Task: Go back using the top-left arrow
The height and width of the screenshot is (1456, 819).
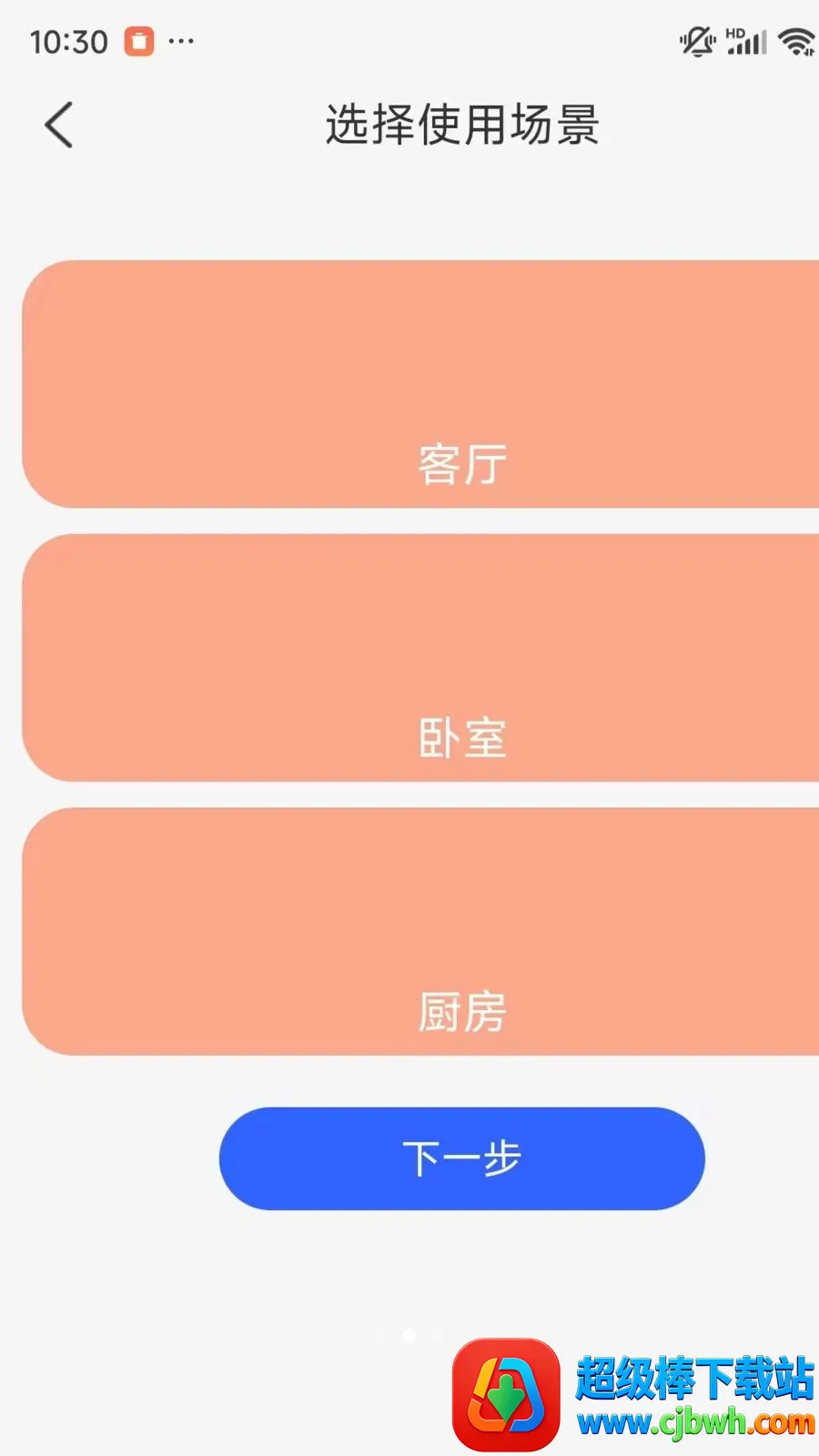Action: tap(59, 125)
